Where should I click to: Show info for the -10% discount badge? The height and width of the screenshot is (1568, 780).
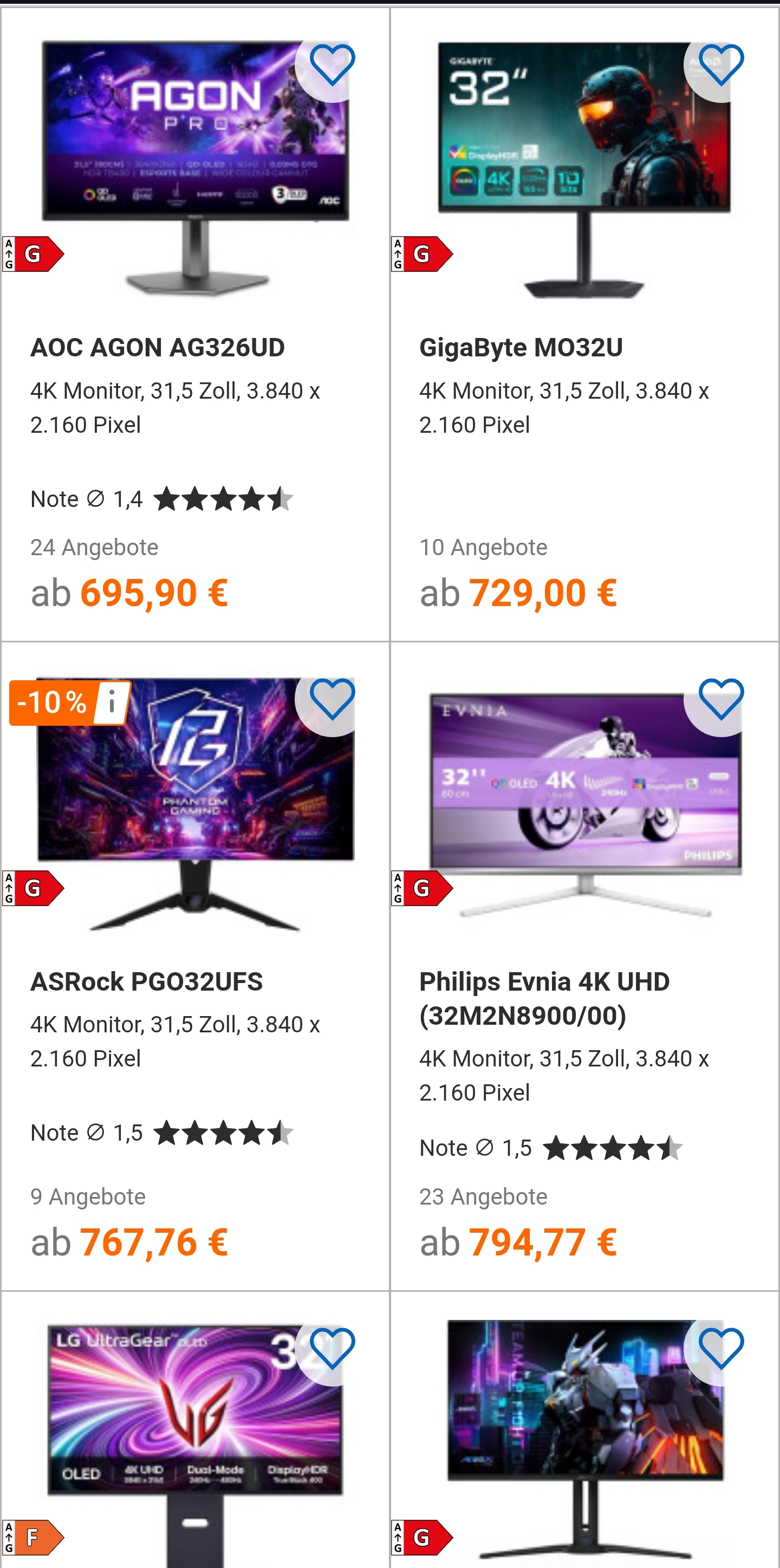tap(112, 703)
